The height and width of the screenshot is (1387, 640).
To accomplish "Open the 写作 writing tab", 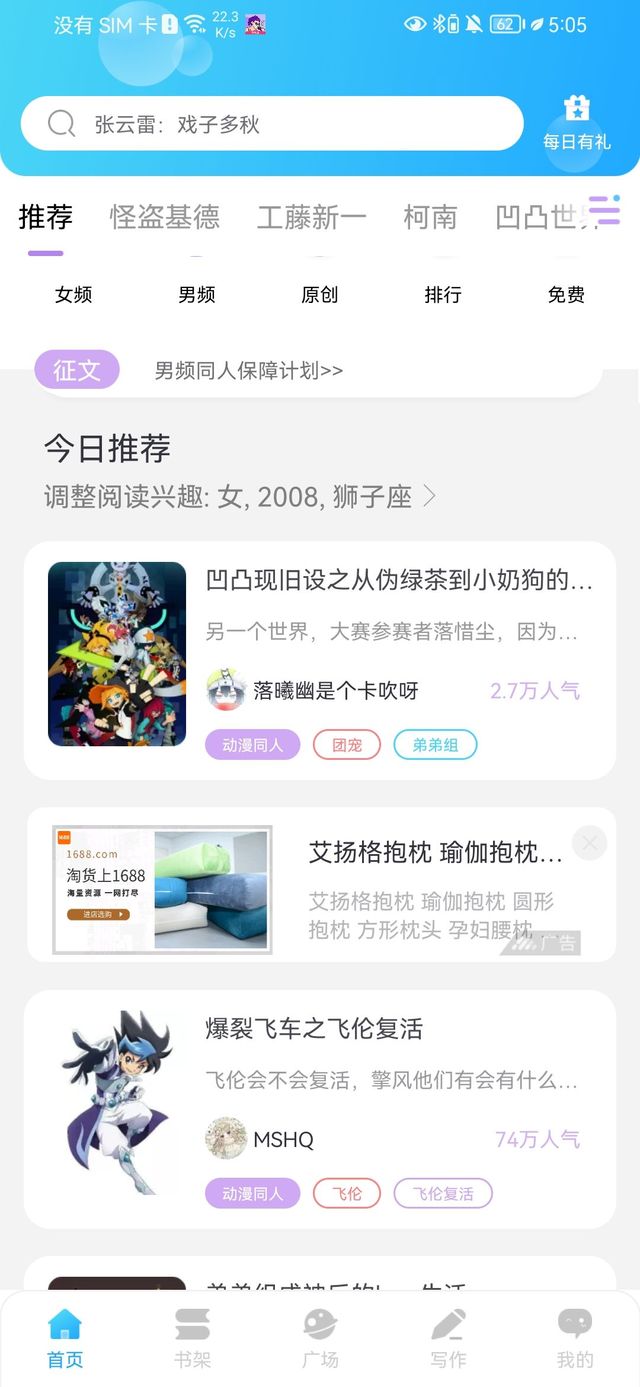I will pyautogui.click(x=448, y=1338).
